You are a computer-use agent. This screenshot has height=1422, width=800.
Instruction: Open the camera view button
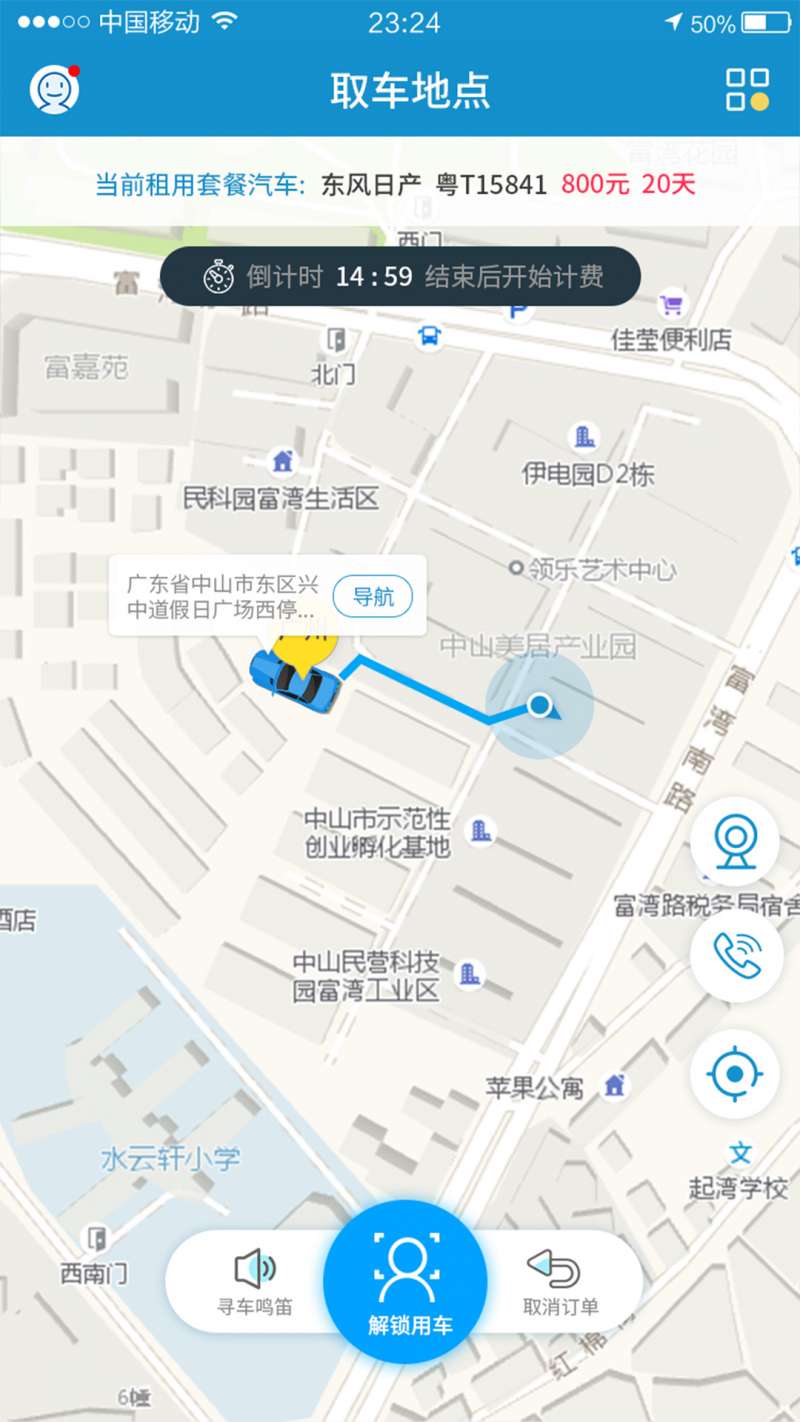click(735, 841)
